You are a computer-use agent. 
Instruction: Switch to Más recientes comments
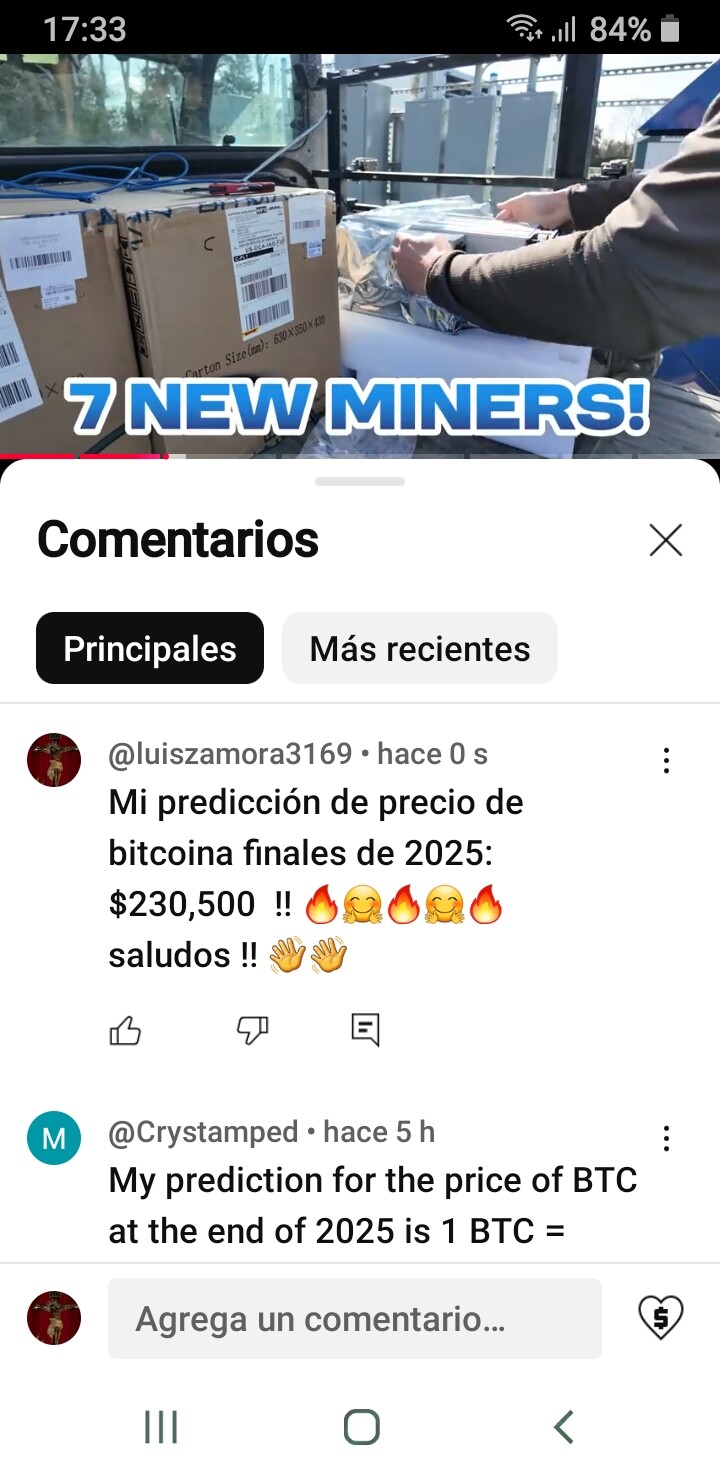click(420, 648)
